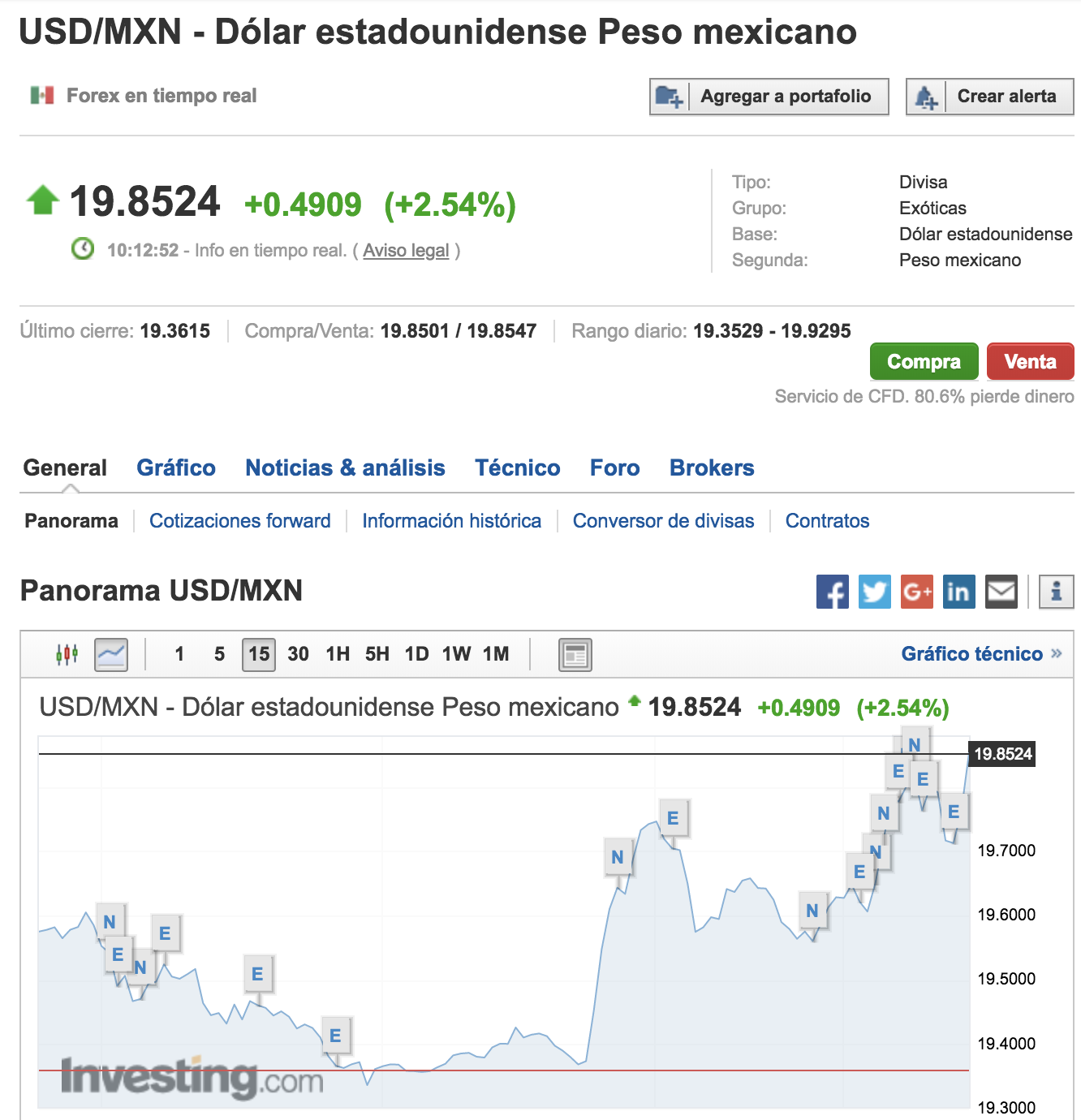Image resolution: width=1081 pixels, height=1120 pixels.
Task: Open Noticias & análisis tab
Action: (345, 468)
